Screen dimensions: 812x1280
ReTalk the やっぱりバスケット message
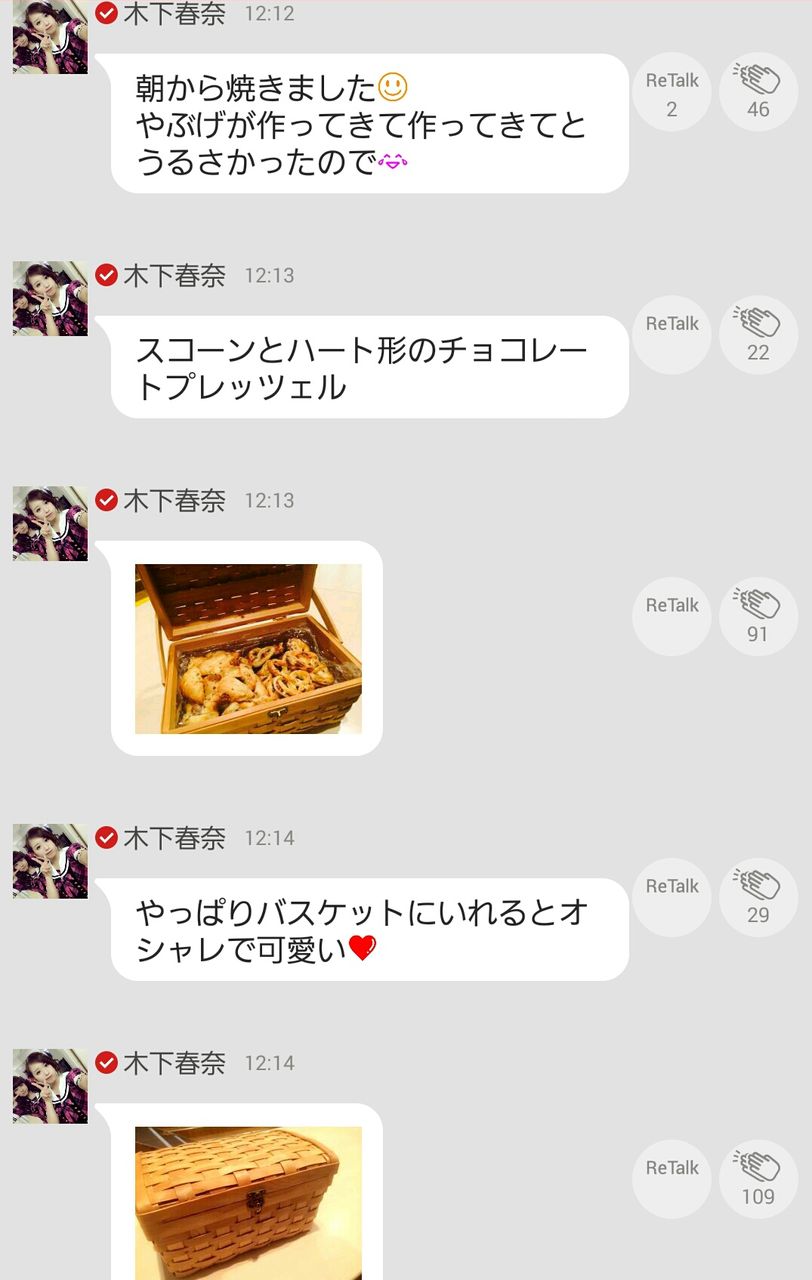point(671,898)
